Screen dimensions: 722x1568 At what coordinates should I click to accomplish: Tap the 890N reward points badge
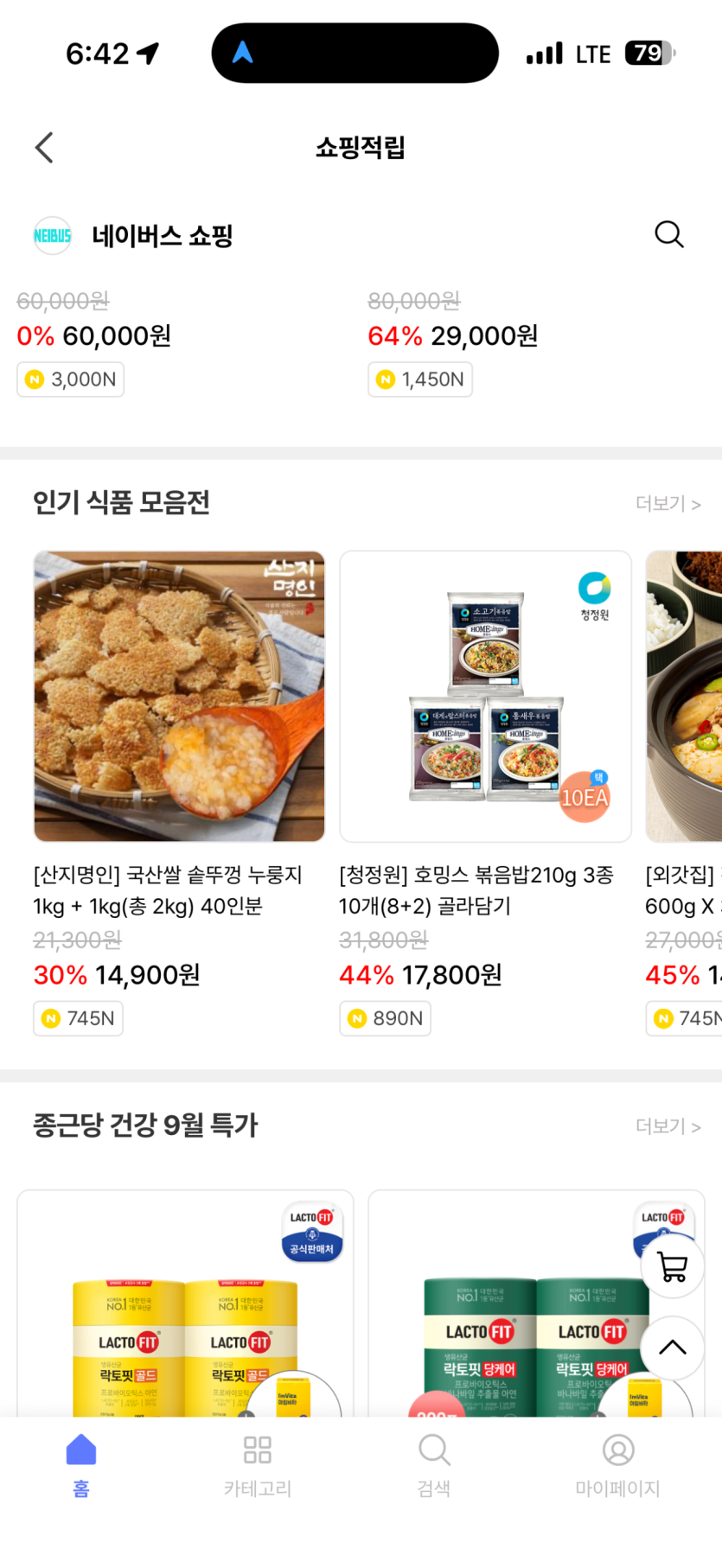[x=385, y=1018]
